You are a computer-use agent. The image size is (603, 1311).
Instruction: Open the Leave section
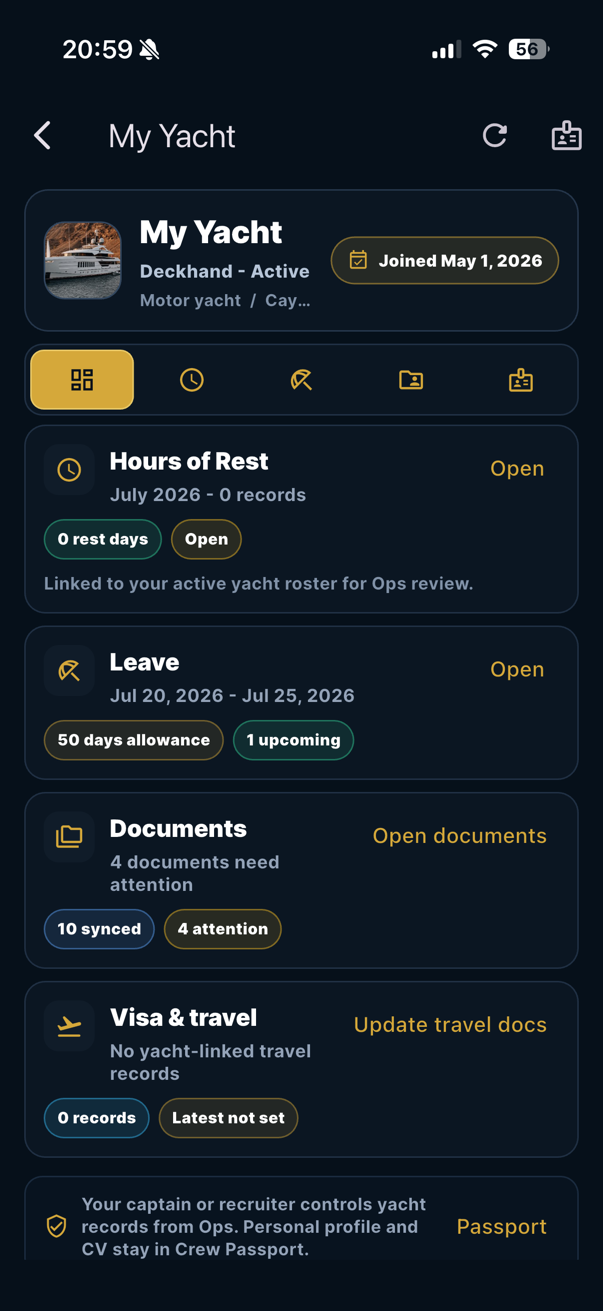[517, 669]
